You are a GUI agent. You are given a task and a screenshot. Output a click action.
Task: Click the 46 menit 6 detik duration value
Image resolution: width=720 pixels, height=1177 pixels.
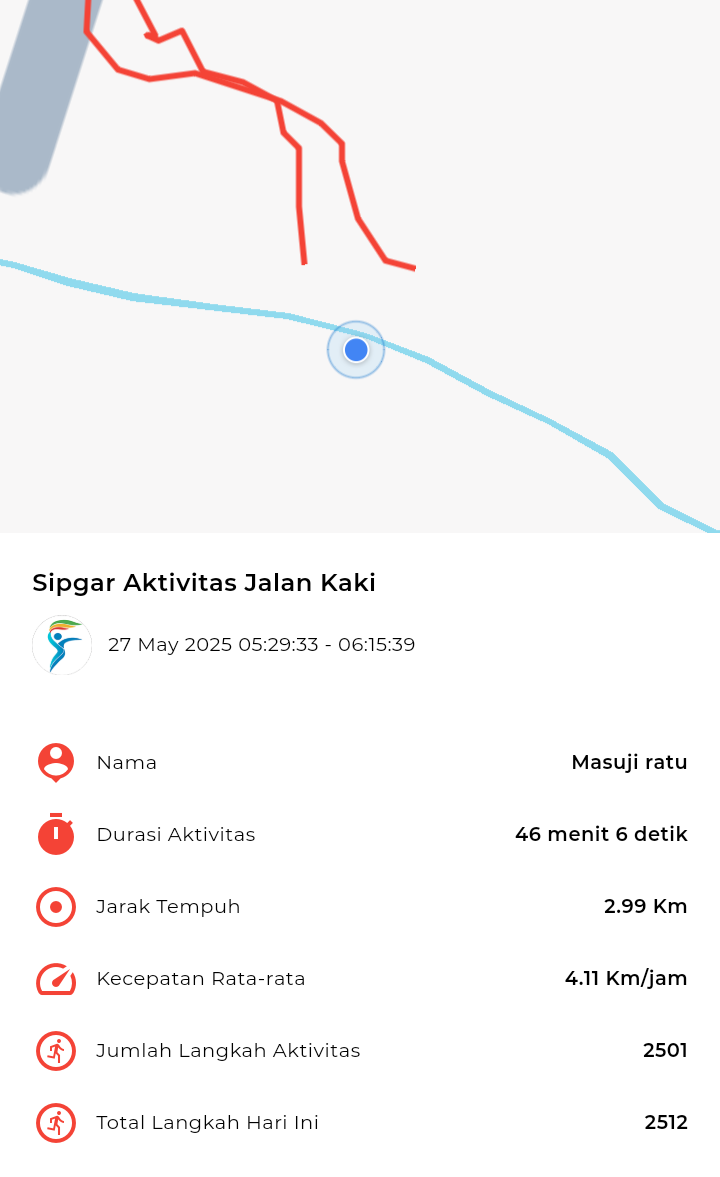pyautogui.click(x=601, y=834)
